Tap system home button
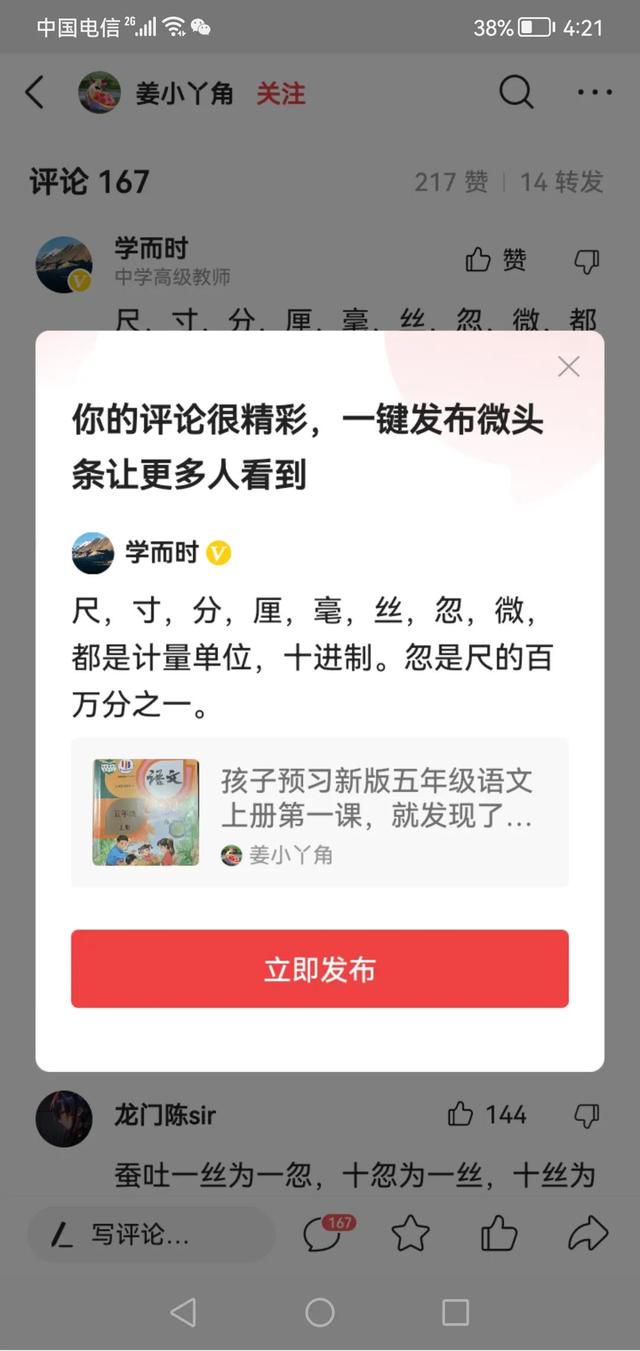Screen dimensions: 640x1351 [x=320, y=1312]
